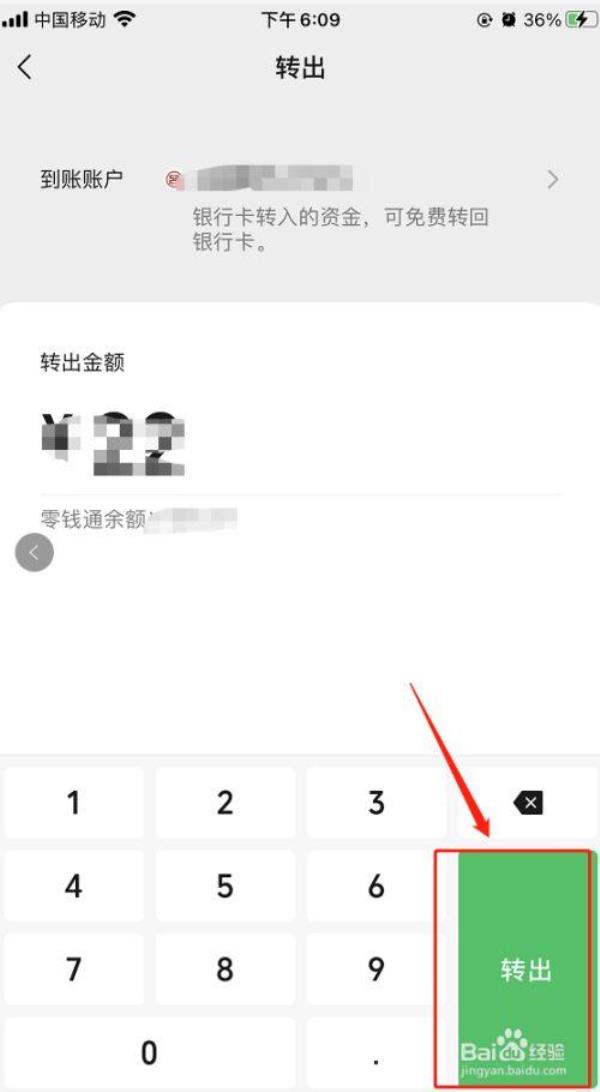Enter digit 0 on the keypad
Viewport: 600px width, 1092px height.
[x=149, y=1052]
